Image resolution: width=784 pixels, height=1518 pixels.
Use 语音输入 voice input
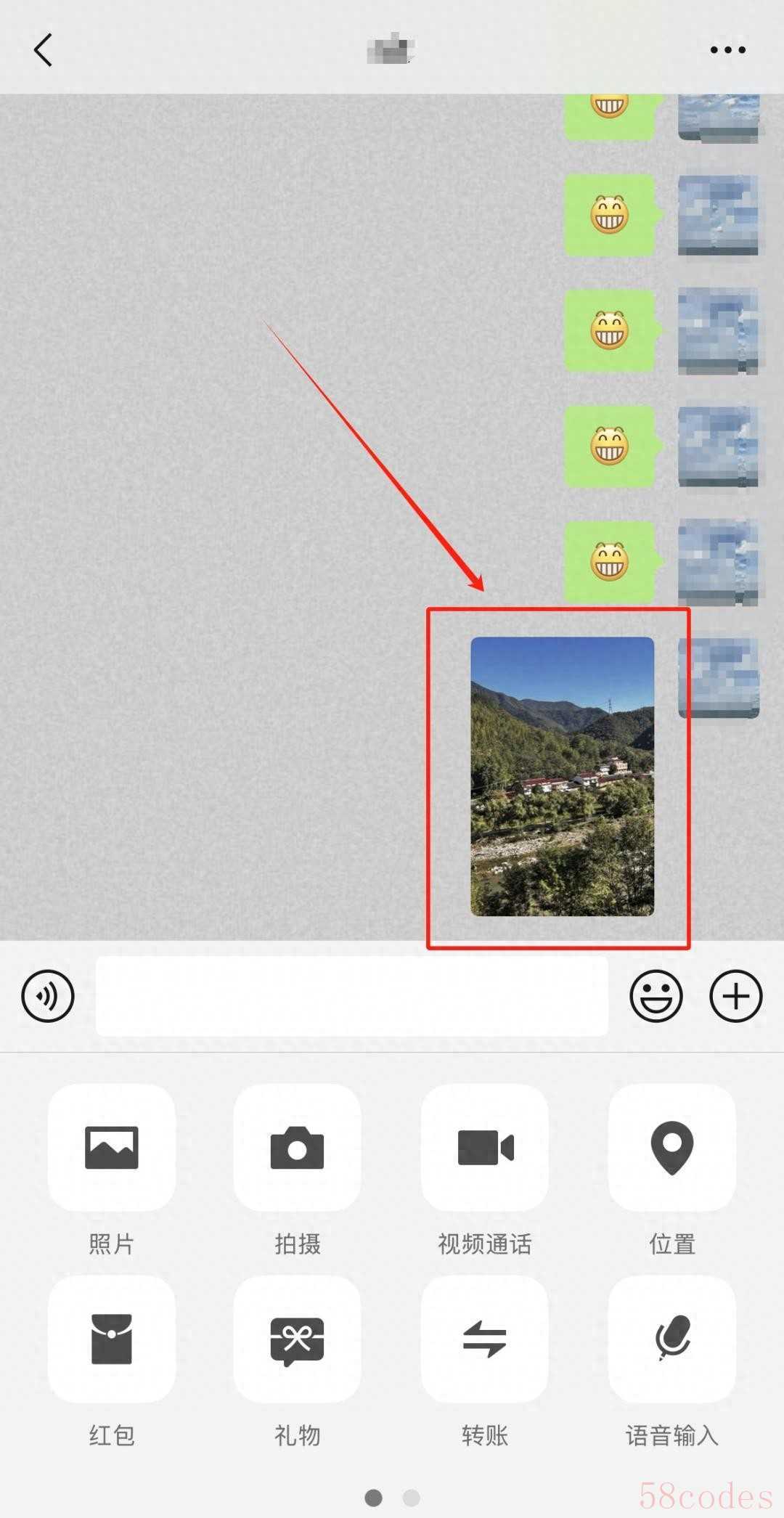(x=671, y=1339)
